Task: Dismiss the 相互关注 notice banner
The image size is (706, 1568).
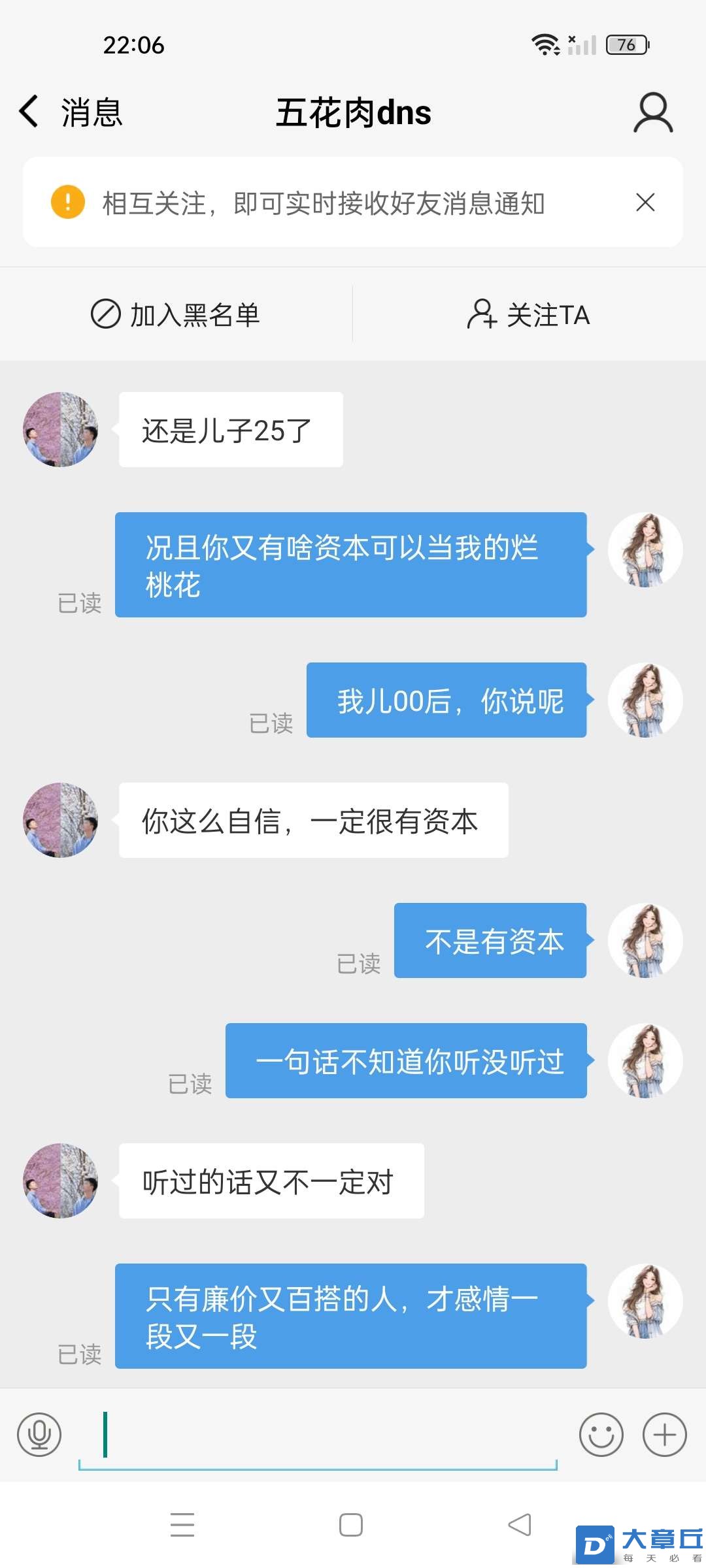Action: 645,203
